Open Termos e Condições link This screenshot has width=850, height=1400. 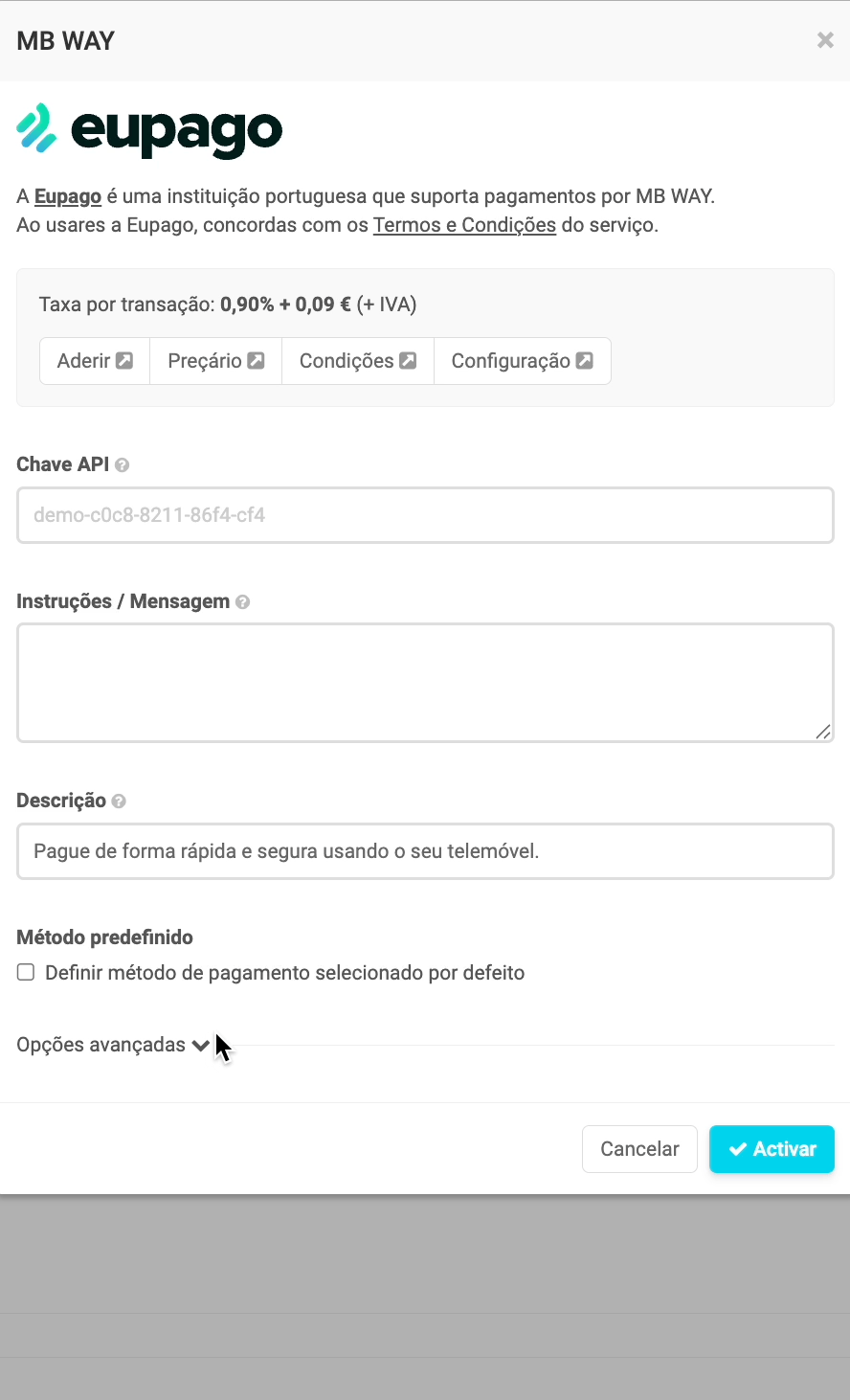(x=464, y=225)
